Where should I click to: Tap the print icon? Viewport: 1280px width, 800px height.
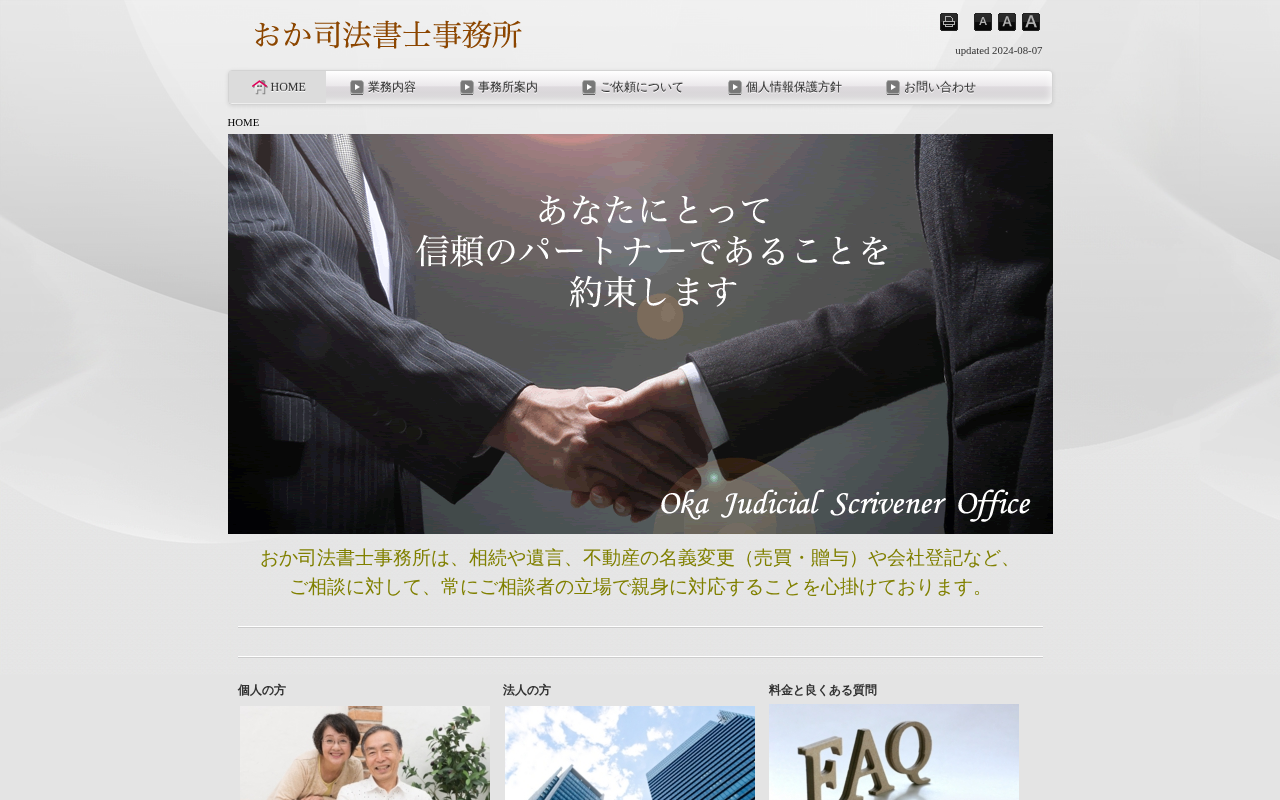(949, 22)
